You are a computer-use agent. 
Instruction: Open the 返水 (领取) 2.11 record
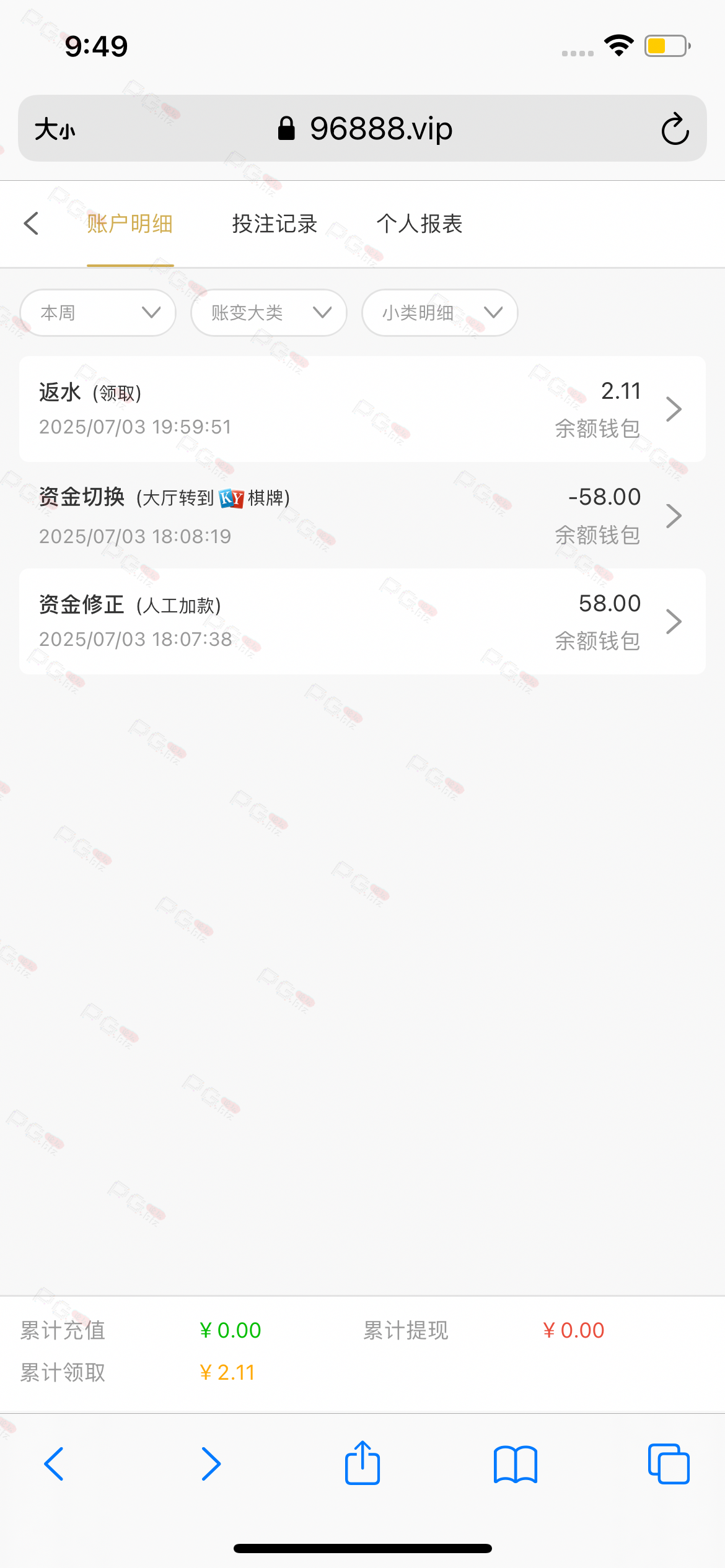point(362,409)
